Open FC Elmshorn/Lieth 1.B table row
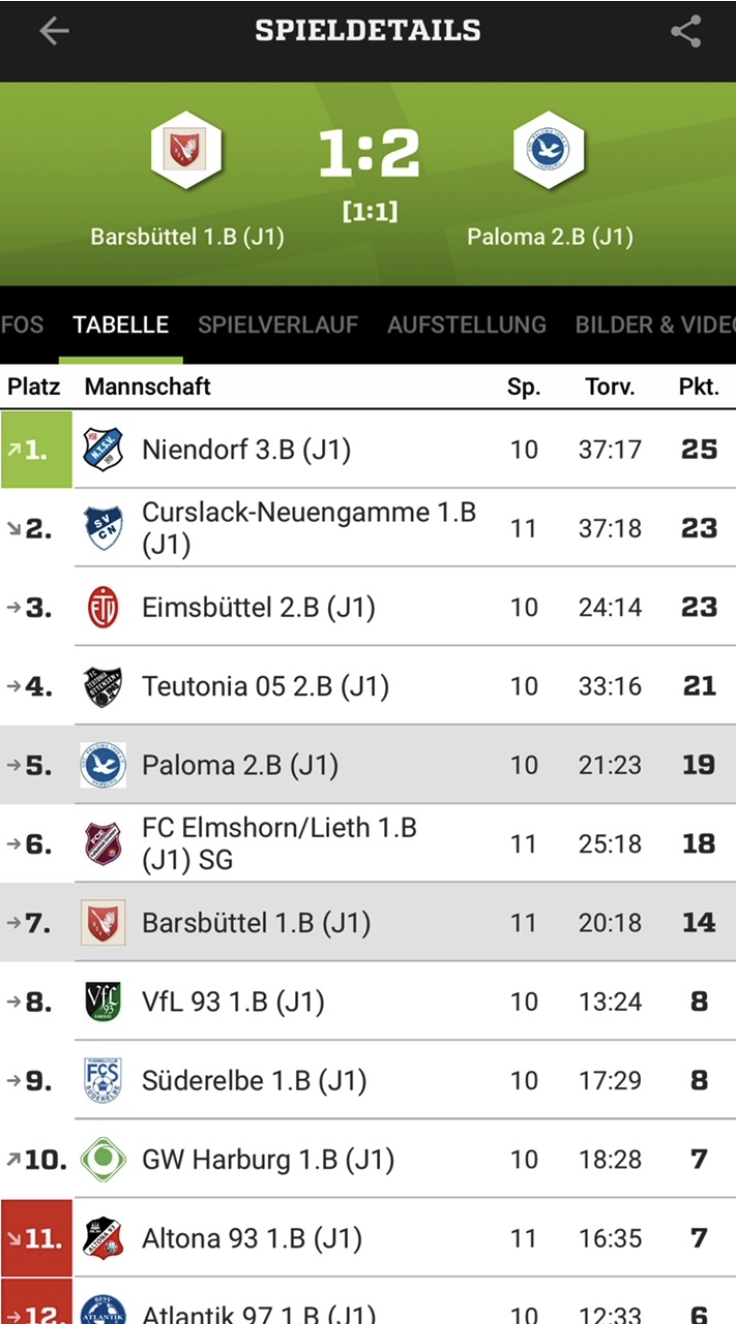This screenshot has height=1330, width=740. click(370, 844)
